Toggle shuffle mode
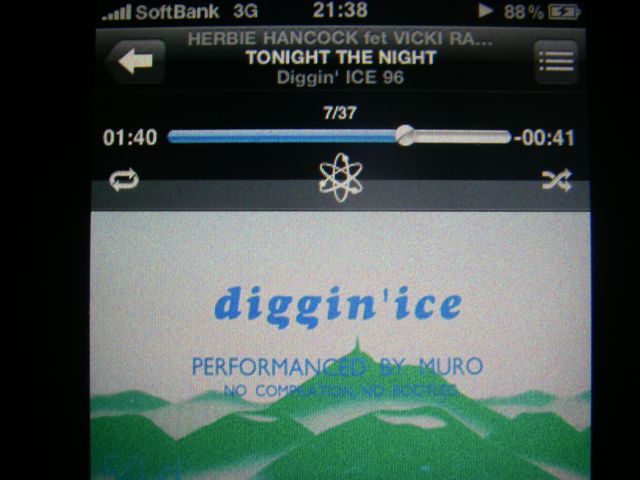This screenshot has width=640, height=480. tap(555, 180)
